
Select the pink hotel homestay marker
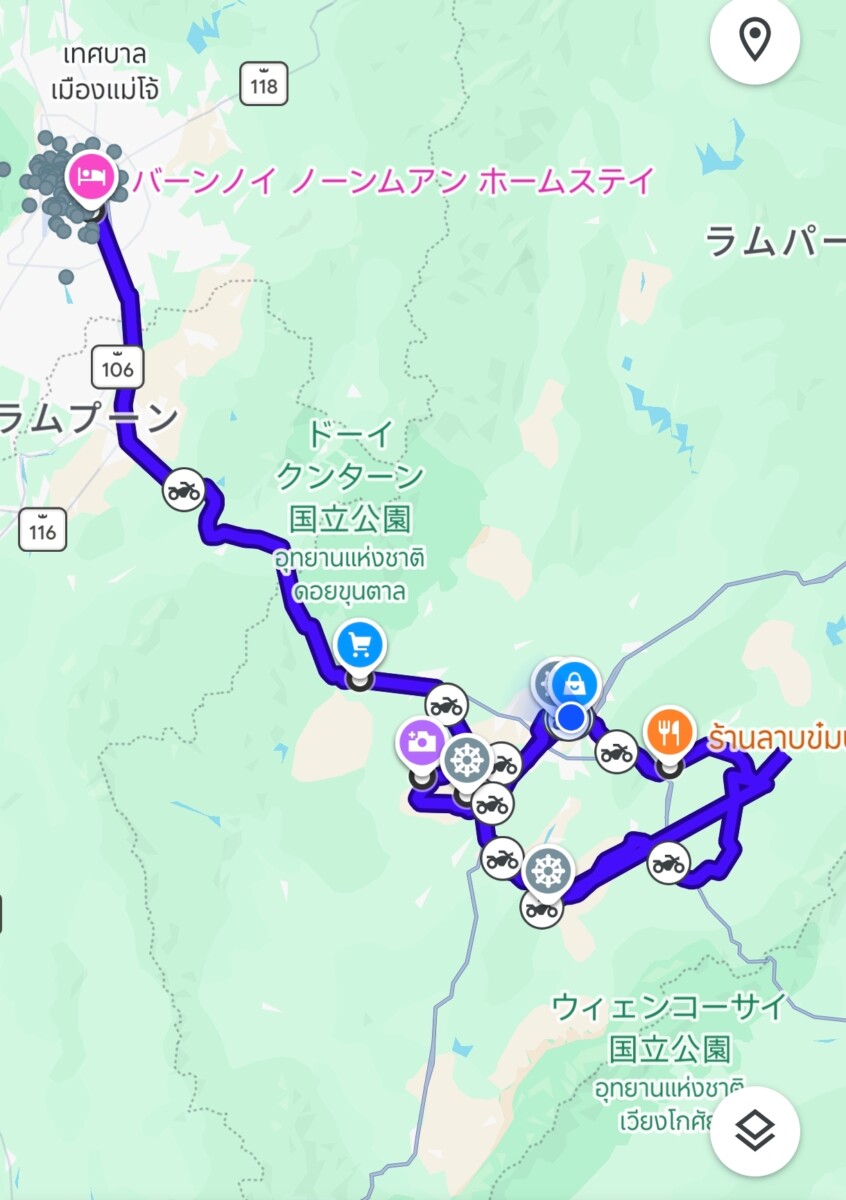click(x=91, y=177)
